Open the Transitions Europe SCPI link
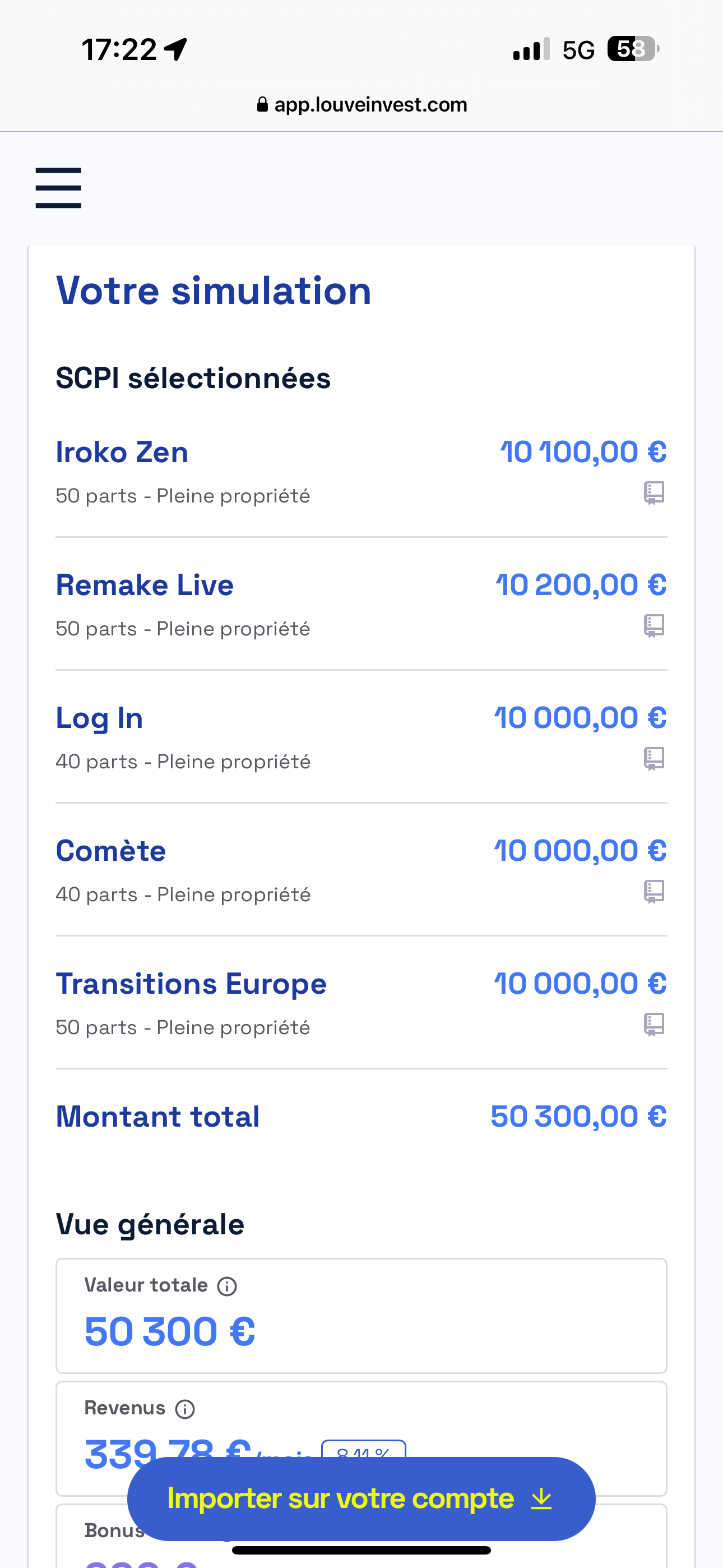The width and height of the screenshot is (723, 1568). (191, 984)
